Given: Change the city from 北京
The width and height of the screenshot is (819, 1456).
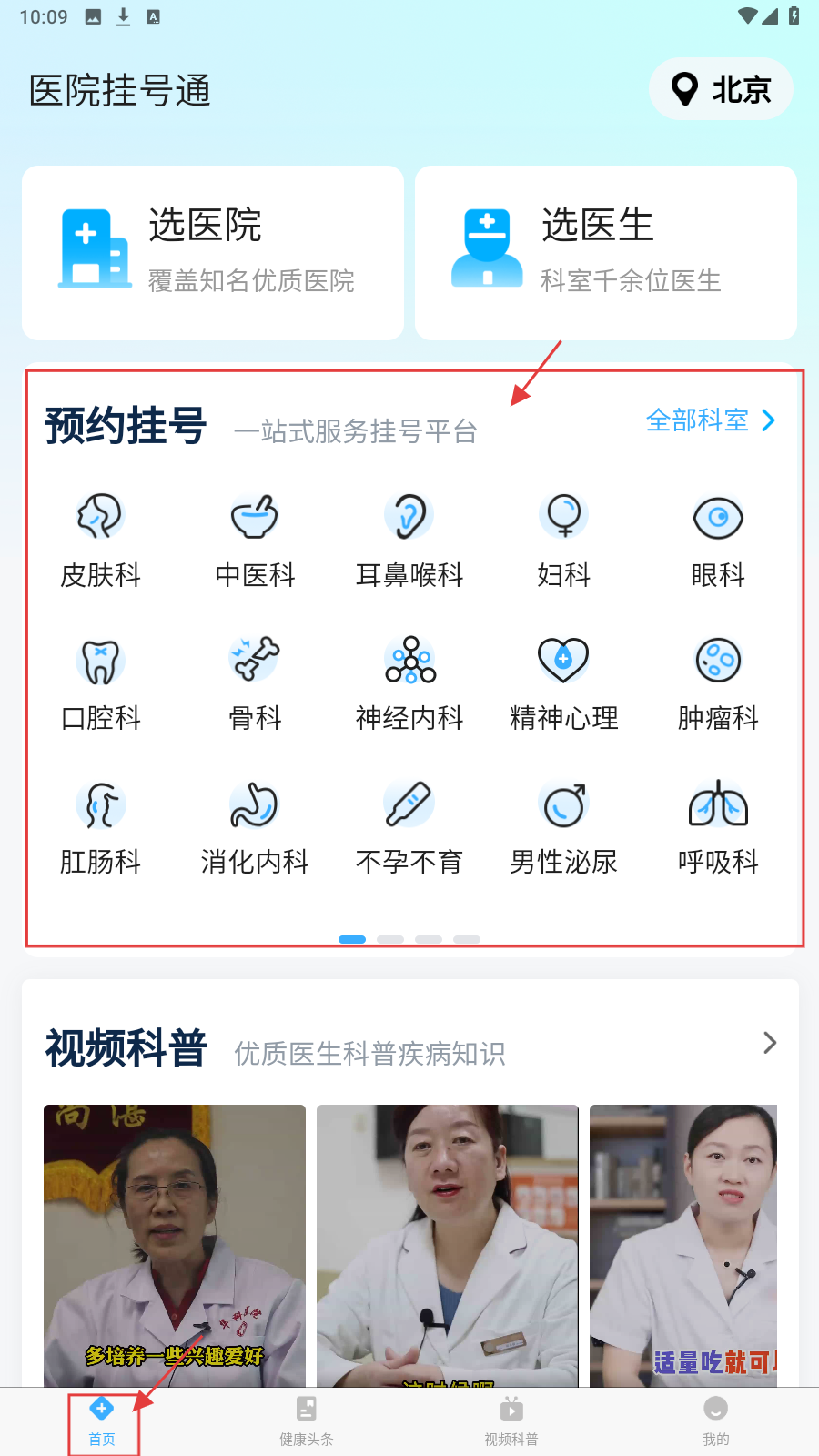Looking at the screenshot, I should point(721,89).
